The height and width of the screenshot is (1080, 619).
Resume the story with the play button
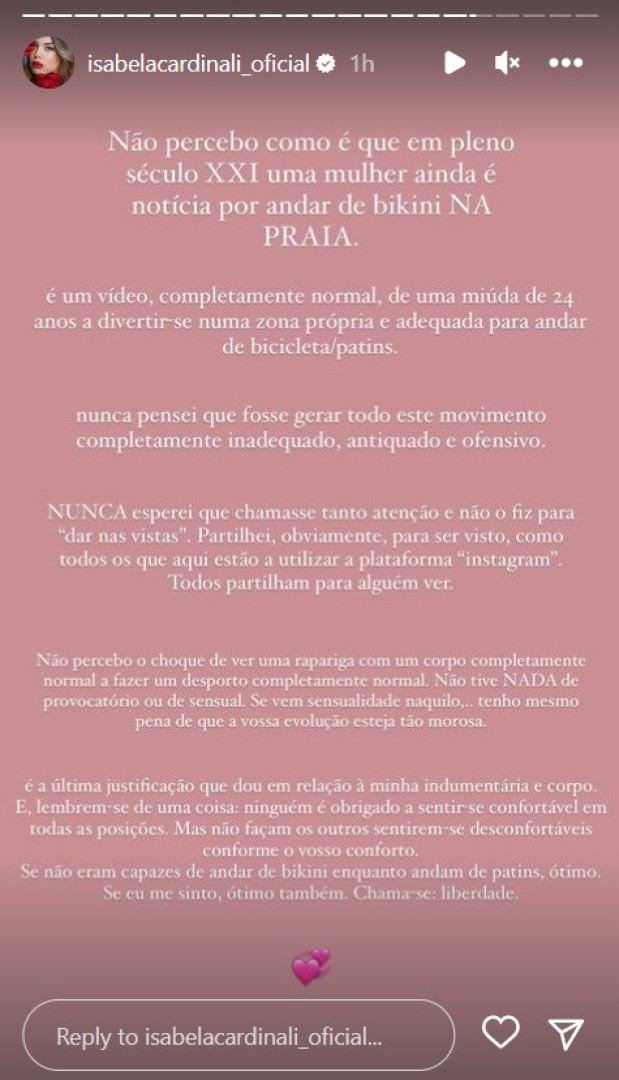pyautogui.click(x=454, y=63)
